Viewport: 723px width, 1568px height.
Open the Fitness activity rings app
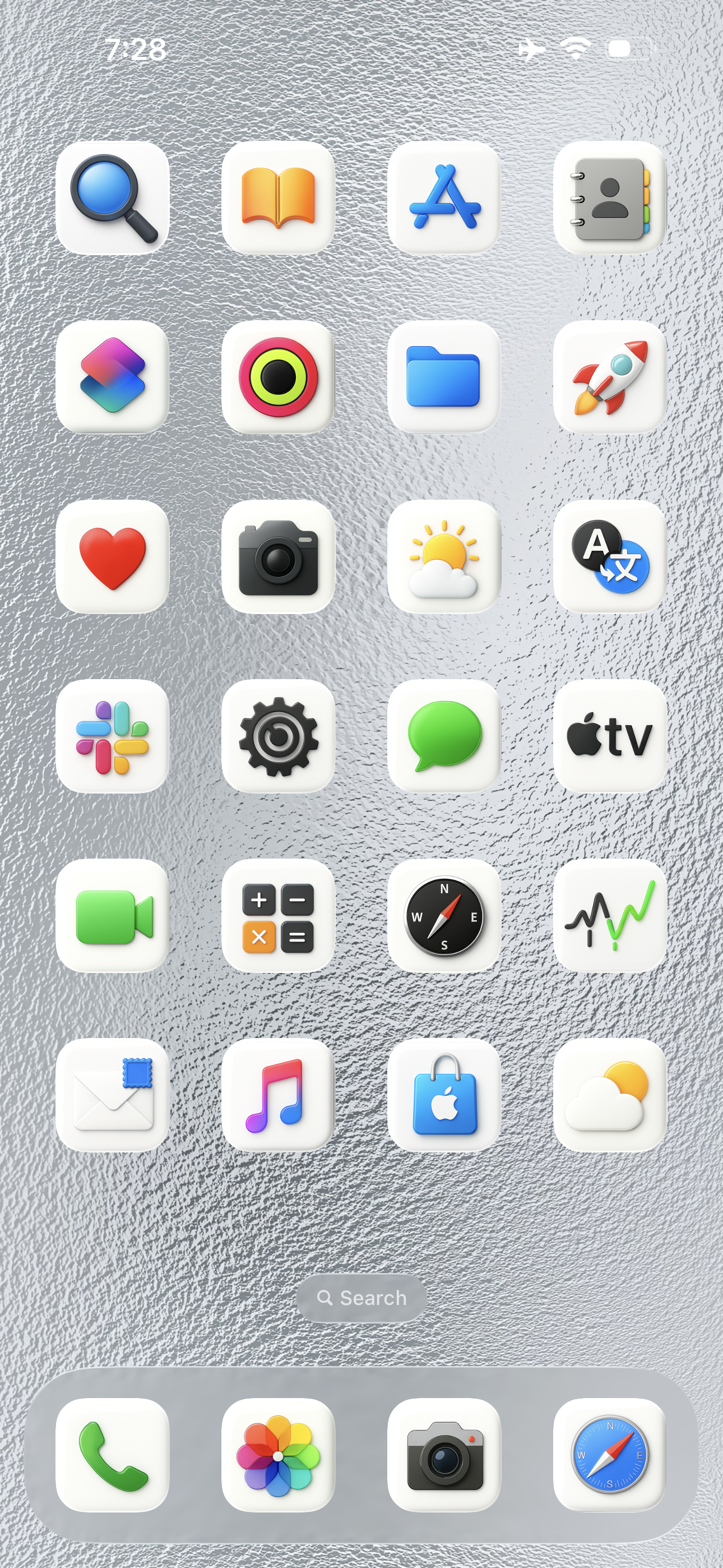278,377
